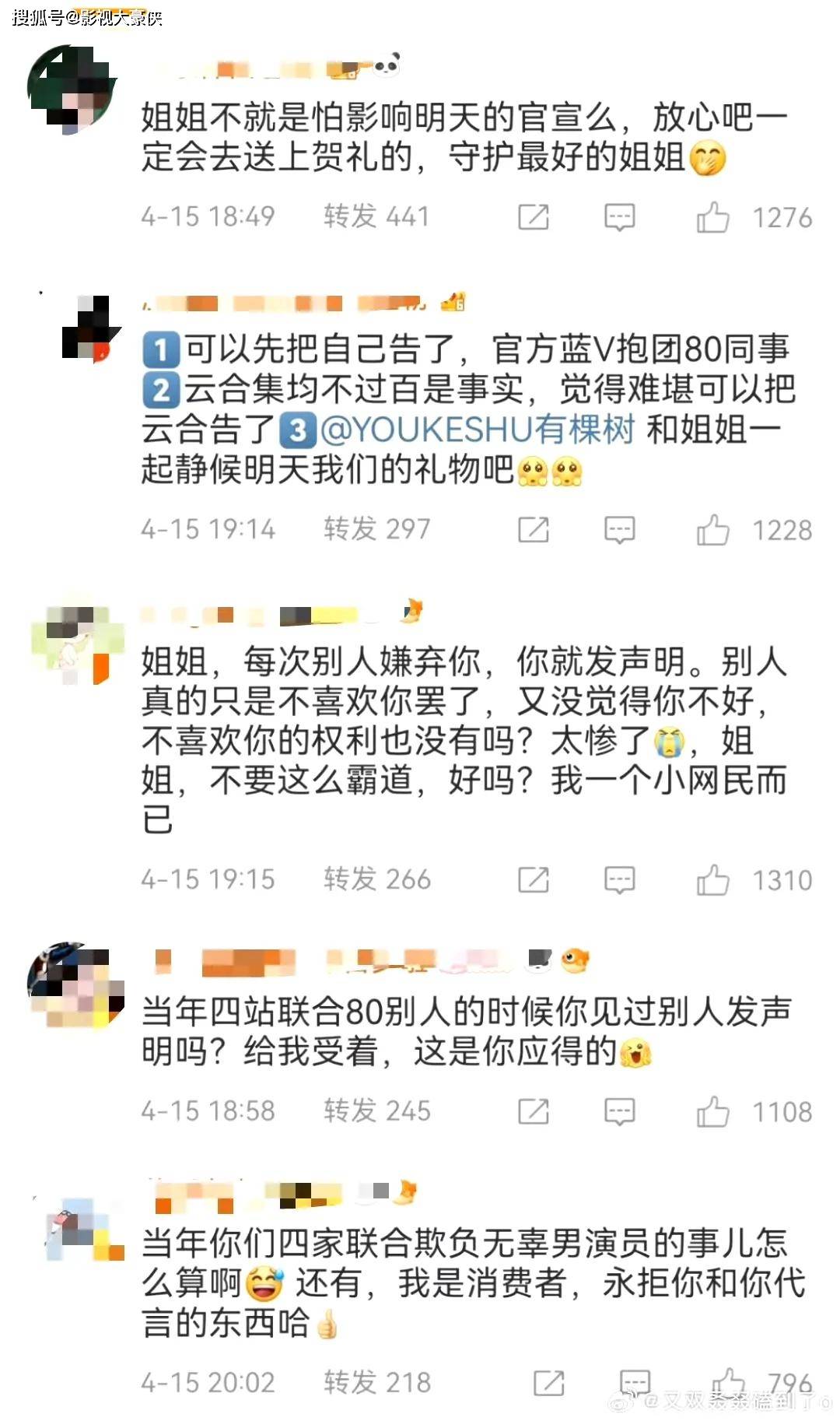Reply to the comment posted at 18:58
The height and width of the screenshot is (1421, 840).
[620, 1111]
